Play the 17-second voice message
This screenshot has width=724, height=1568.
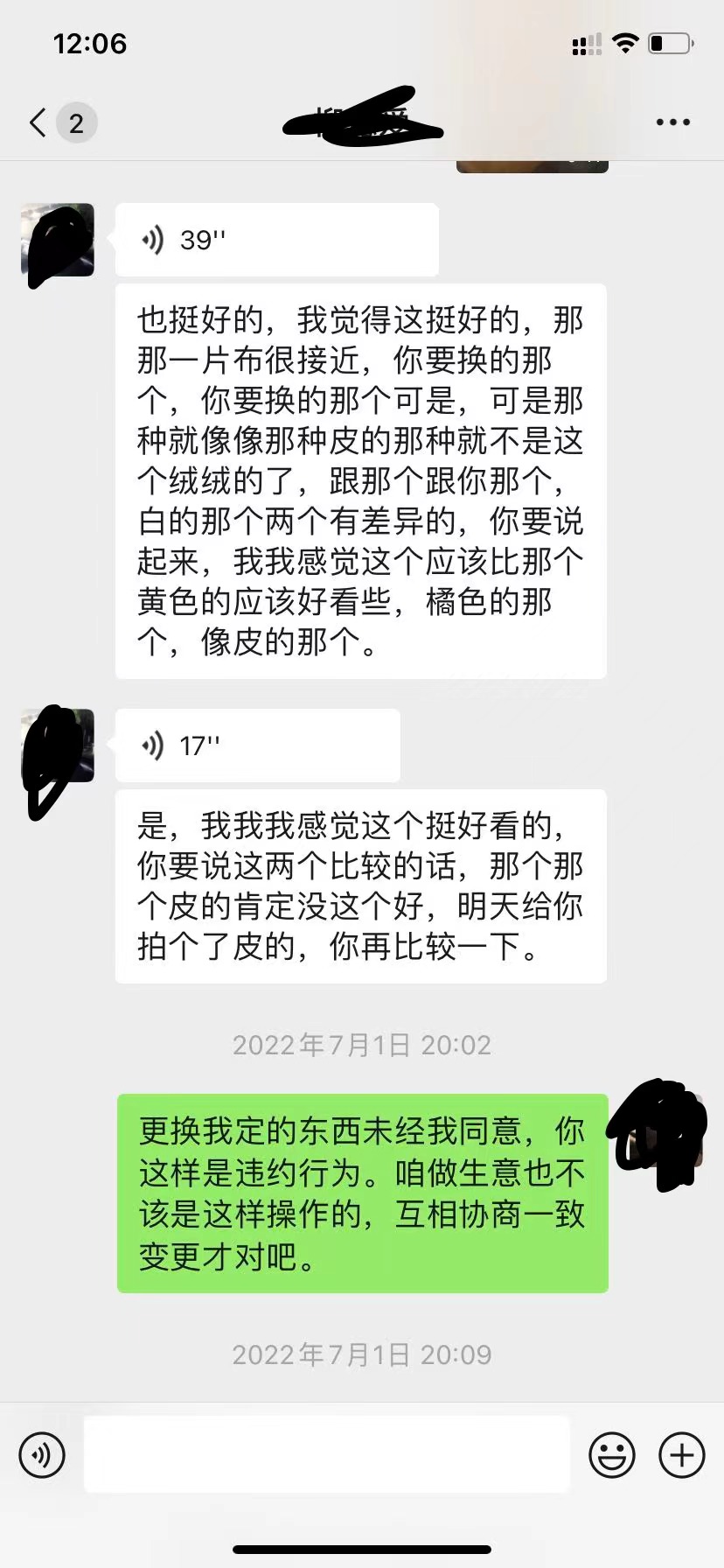(257, 745)
